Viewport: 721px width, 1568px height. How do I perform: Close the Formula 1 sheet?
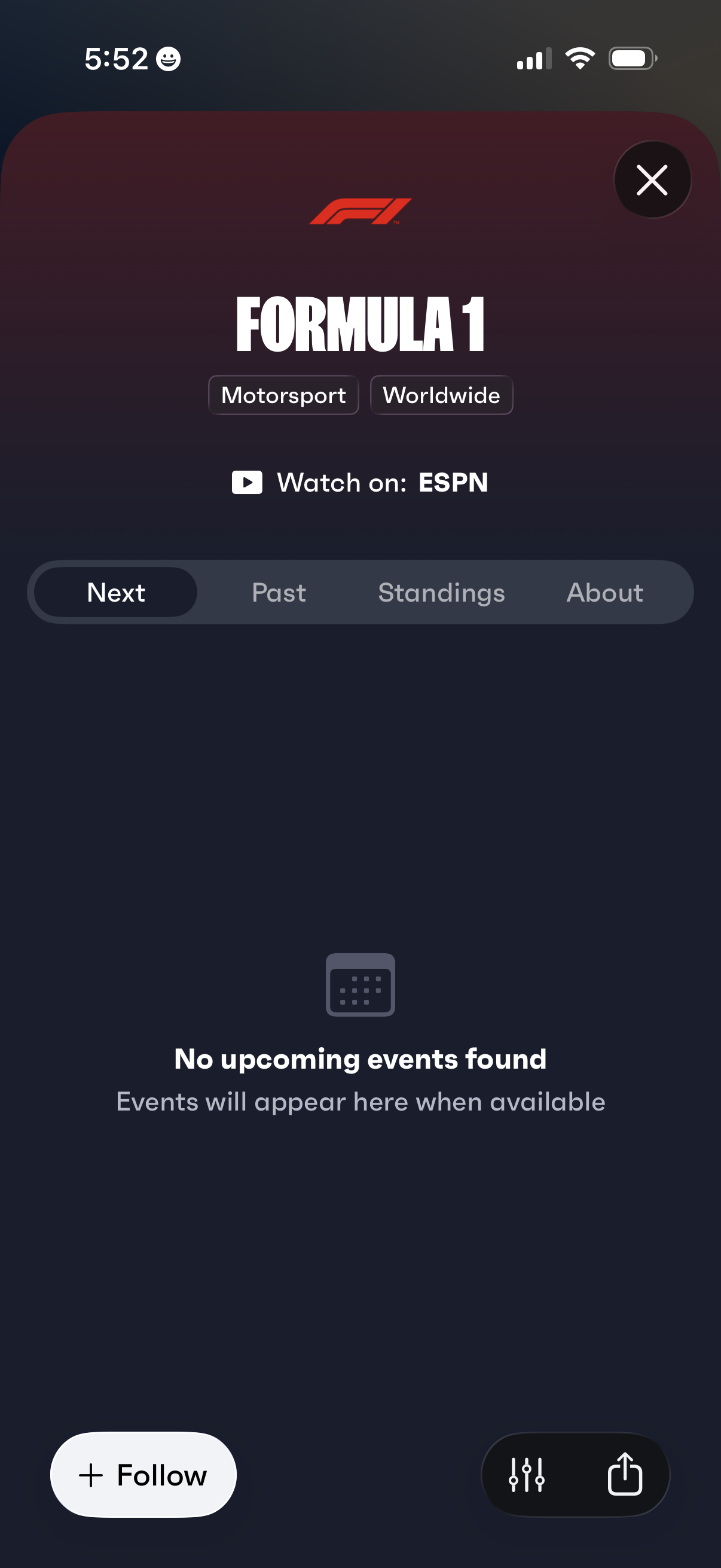tap(652, 179)
